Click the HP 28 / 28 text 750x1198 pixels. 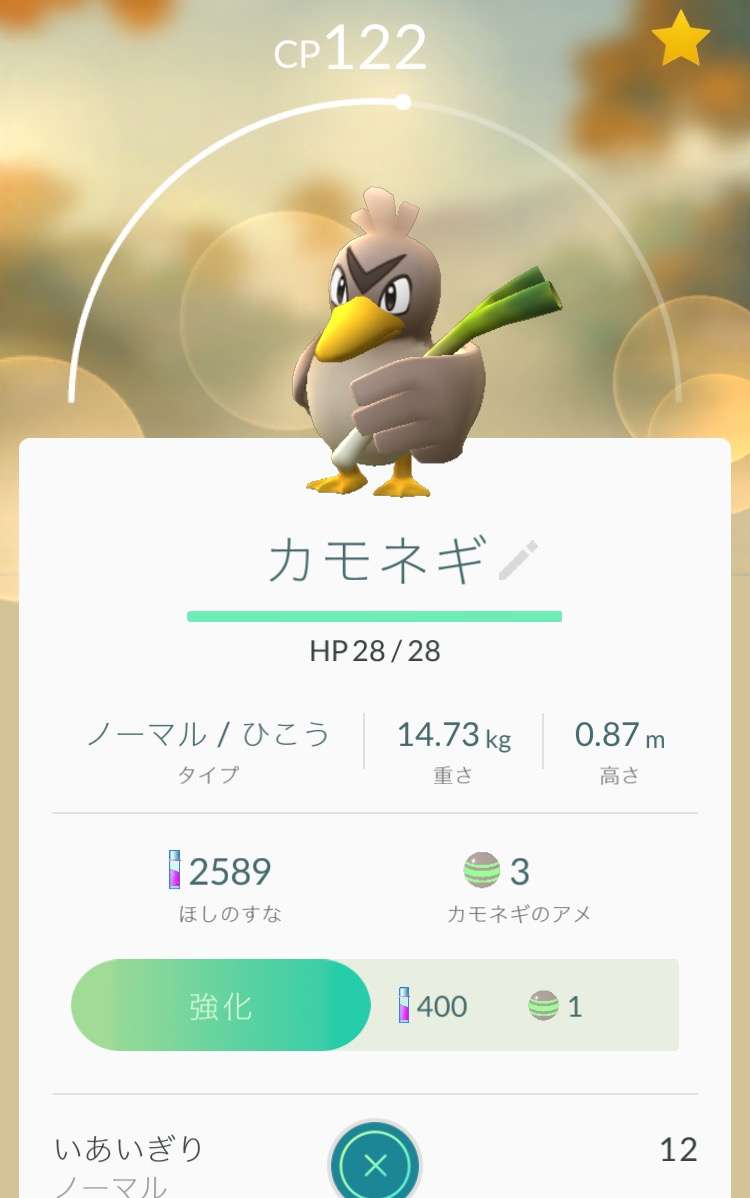[x=375, y=651]
